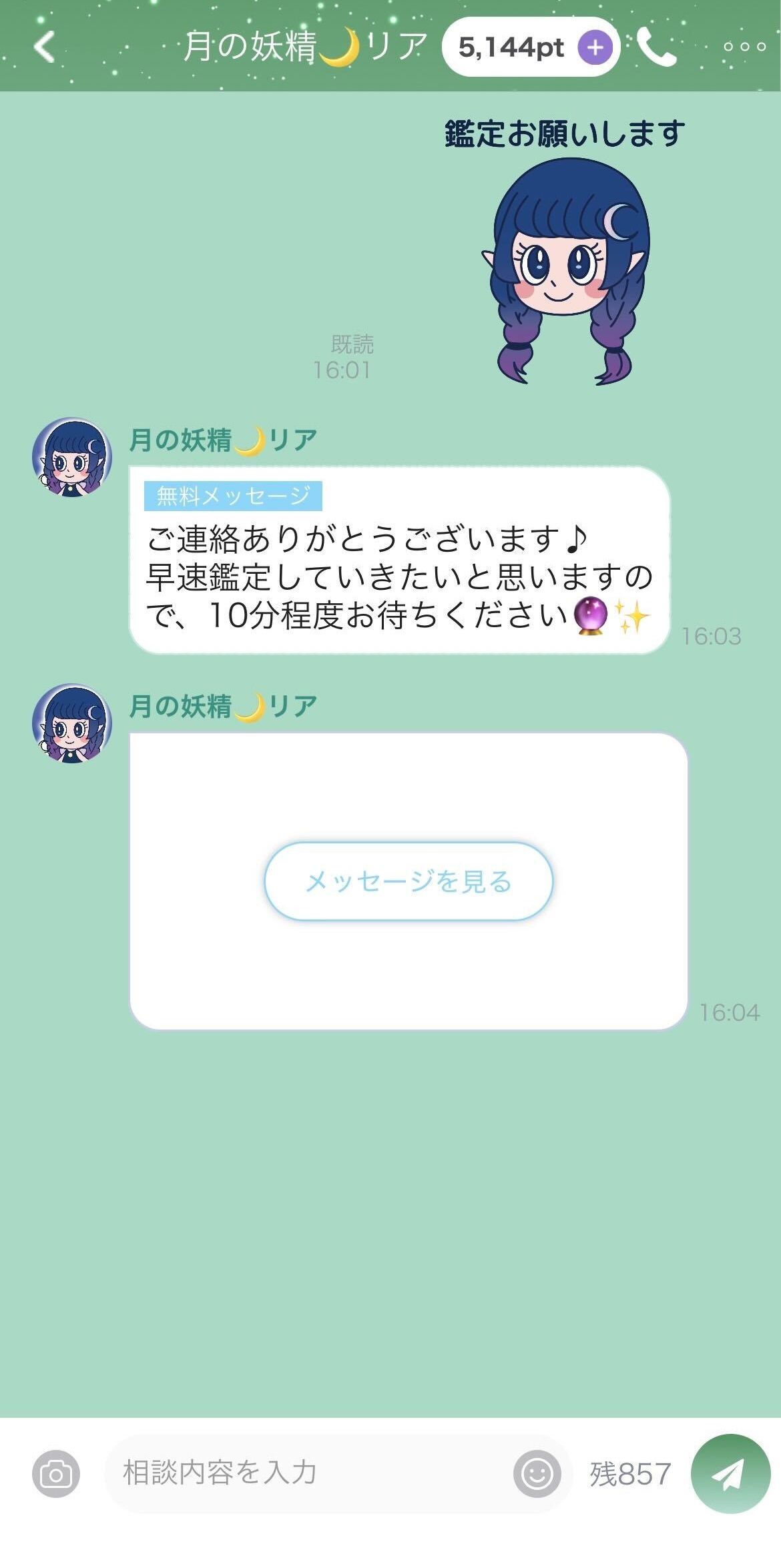This screenshot has height=1568, width=781.
Task: Add points with the purple plus button
Action: 595,47
